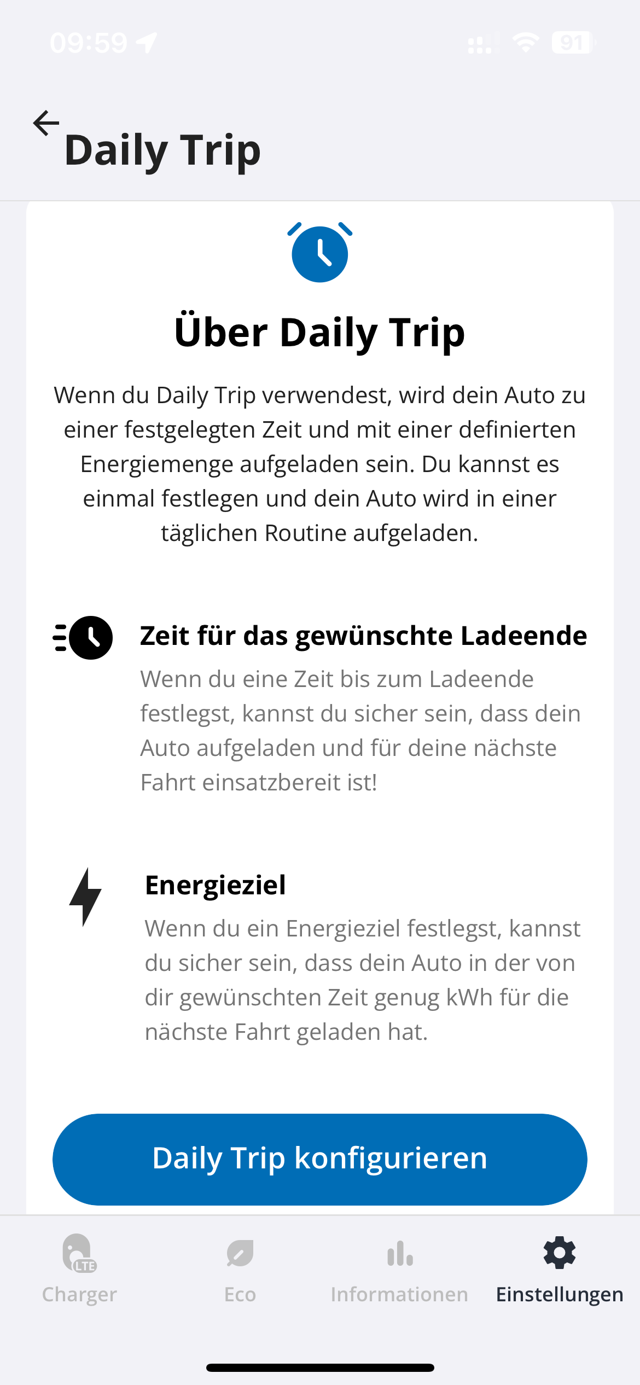
Task: Switch to the Informationen tab
Action: tap(399, 1270)
